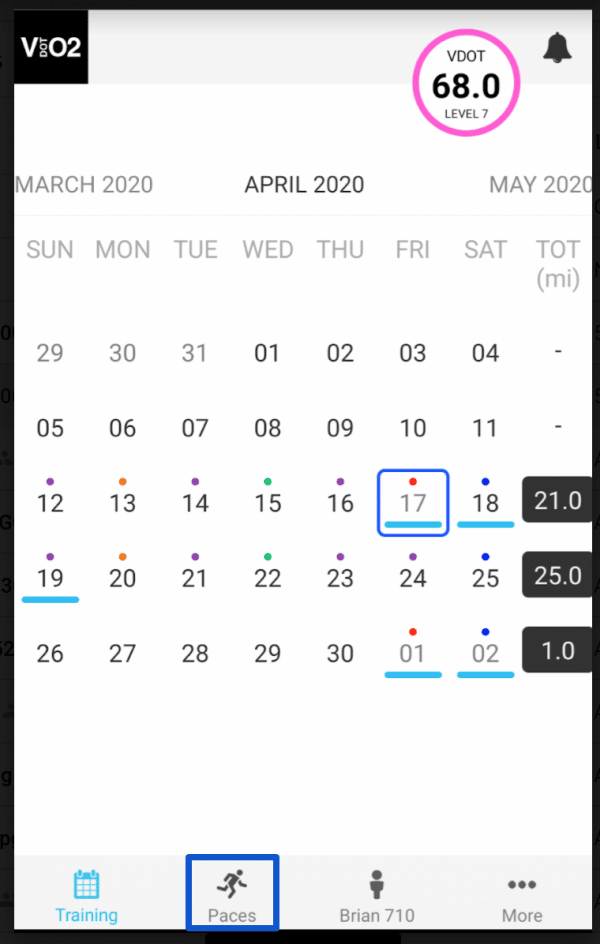The image size is (600, 944).
Task: Open the notifications bell
Action: [x=557, y=47]
